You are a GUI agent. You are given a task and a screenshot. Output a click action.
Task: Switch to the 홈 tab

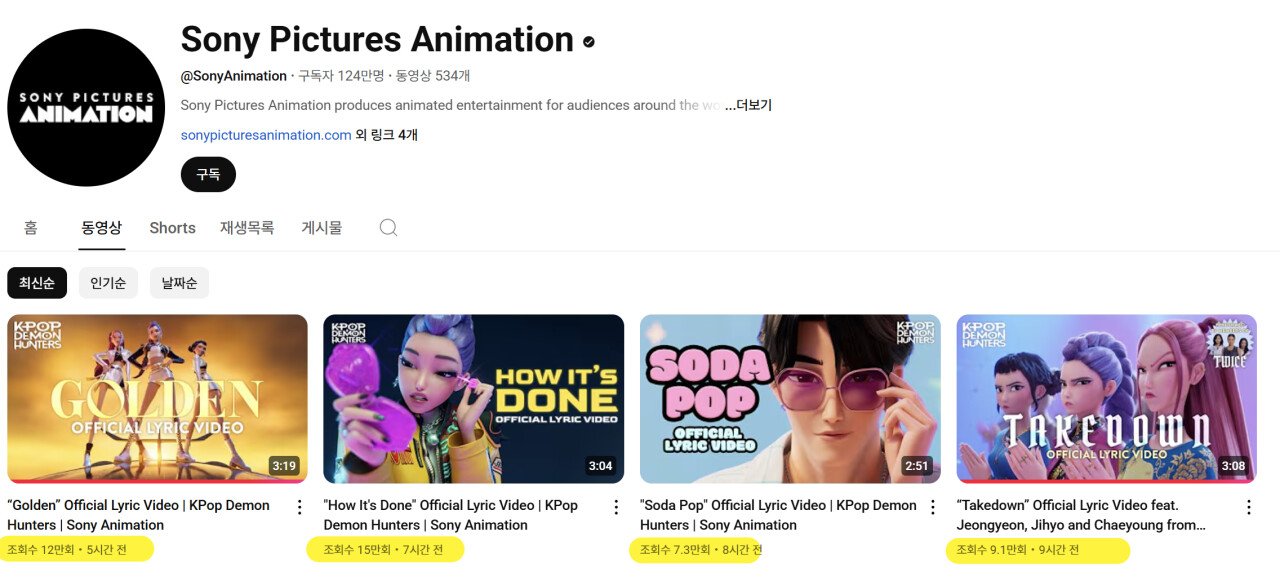pyautogui.click(x=31, y=228)
